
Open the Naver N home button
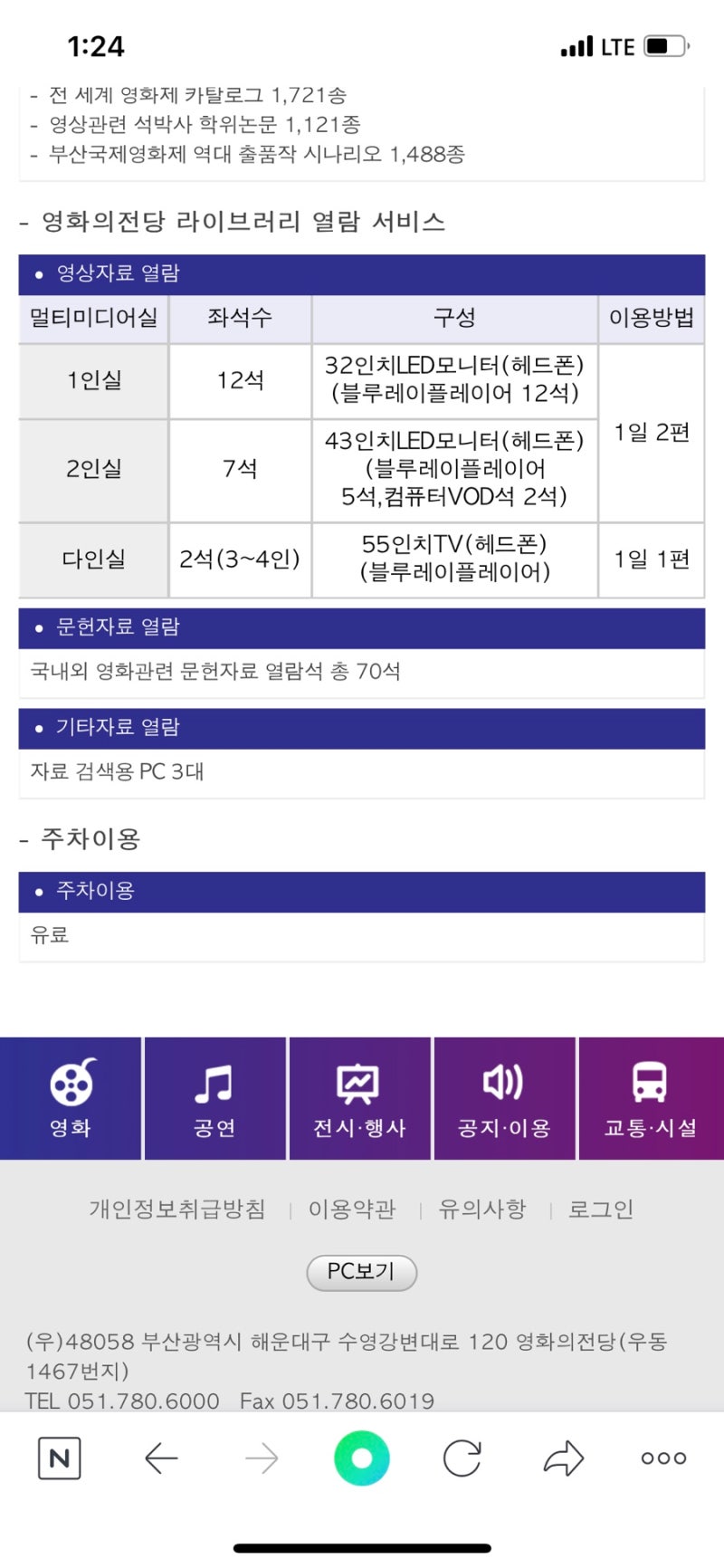(60, 1458)
